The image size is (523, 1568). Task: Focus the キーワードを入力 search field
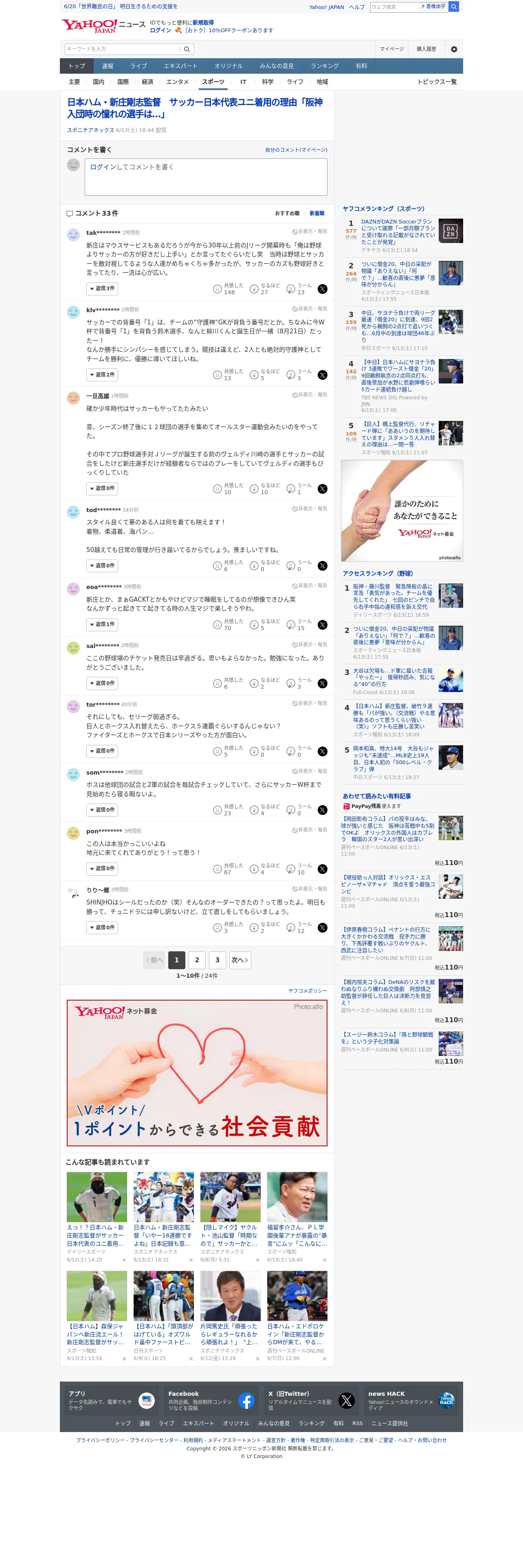[123, 49]
